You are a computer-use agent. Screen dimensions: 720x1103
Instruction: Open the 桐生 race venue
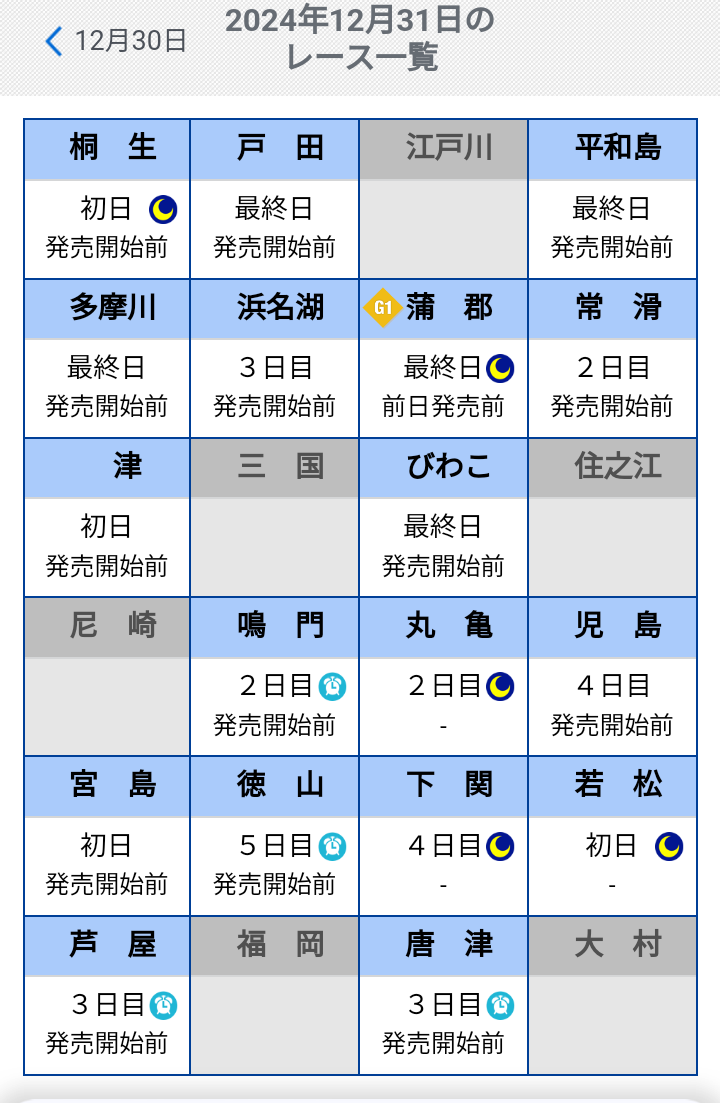[107, 149]
